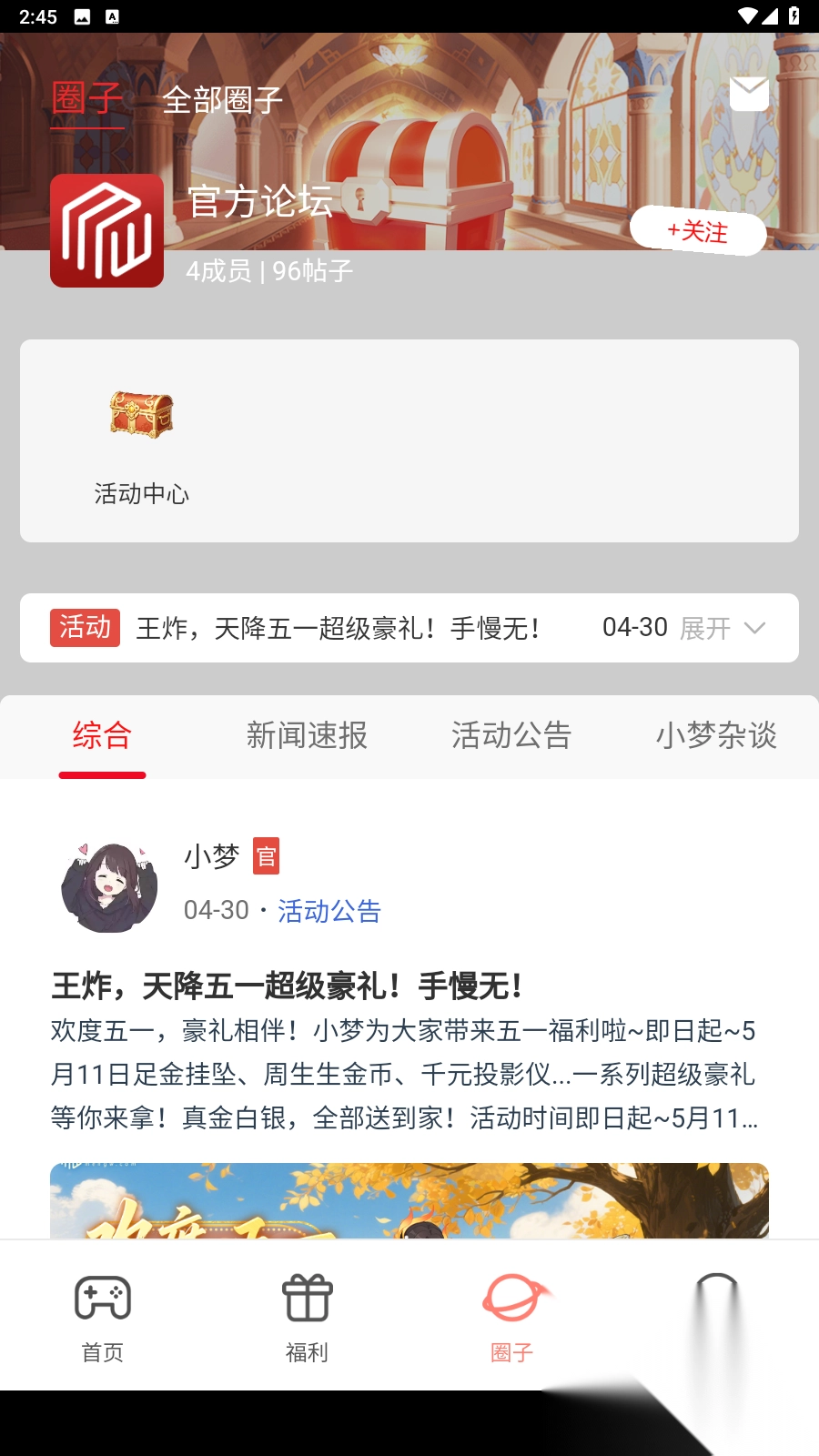Select the 圈子 top tab
This screenshot has width=819, height=1456.
point(87,98)
